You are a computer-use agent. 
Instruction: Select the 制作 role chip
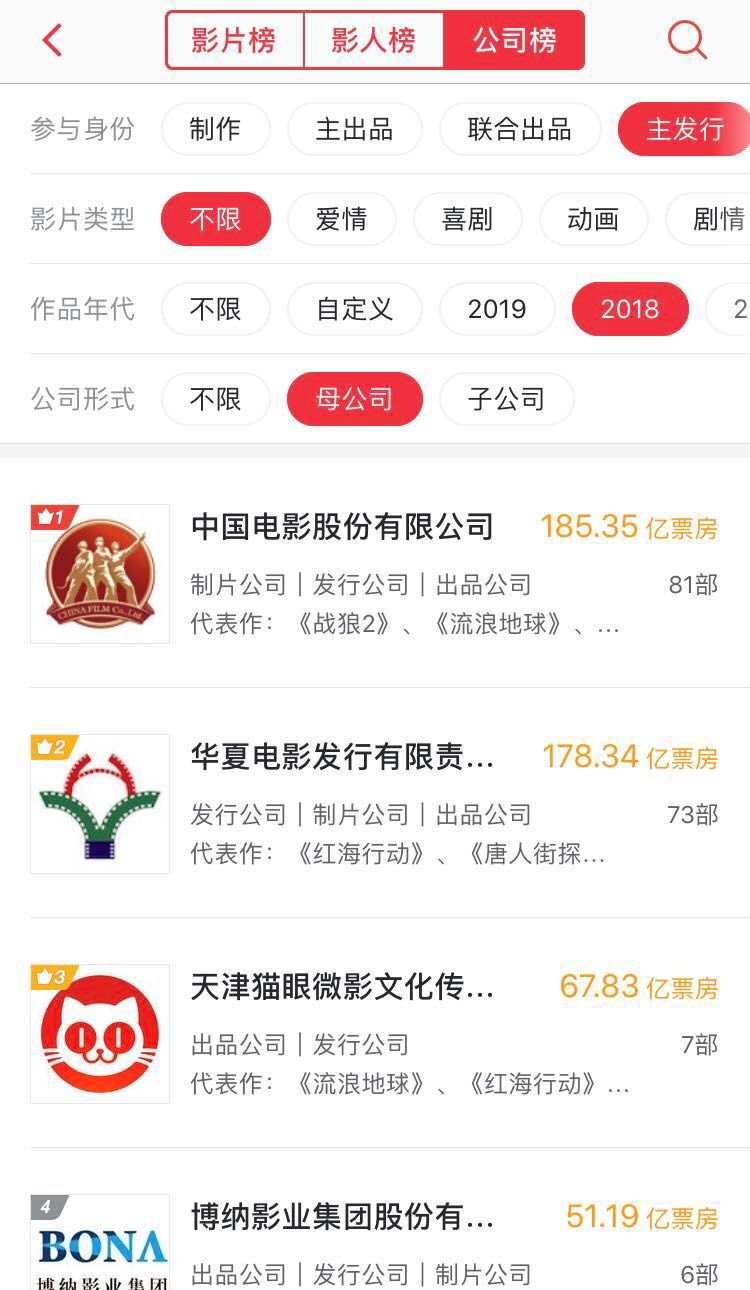click(215, 129)
